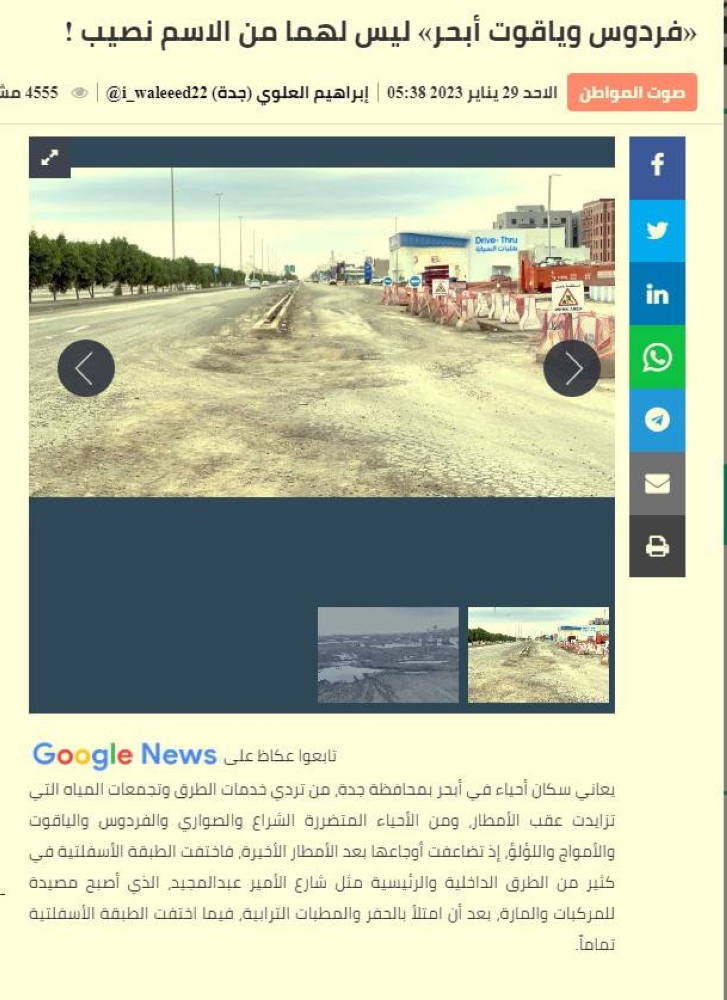Open the صوت المواطن section tag

pyautogui.click(x=632, y=93)
